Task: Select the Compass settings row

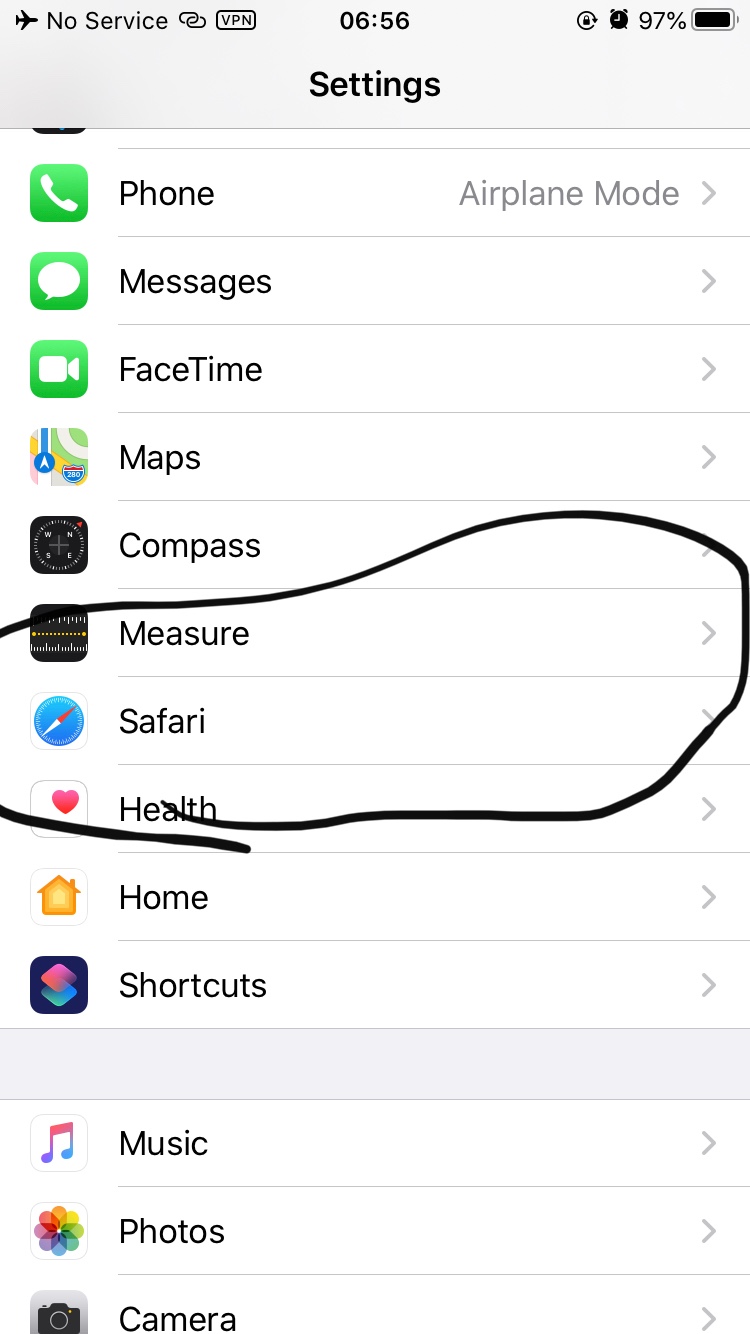Action: click(x=375, y=545)
